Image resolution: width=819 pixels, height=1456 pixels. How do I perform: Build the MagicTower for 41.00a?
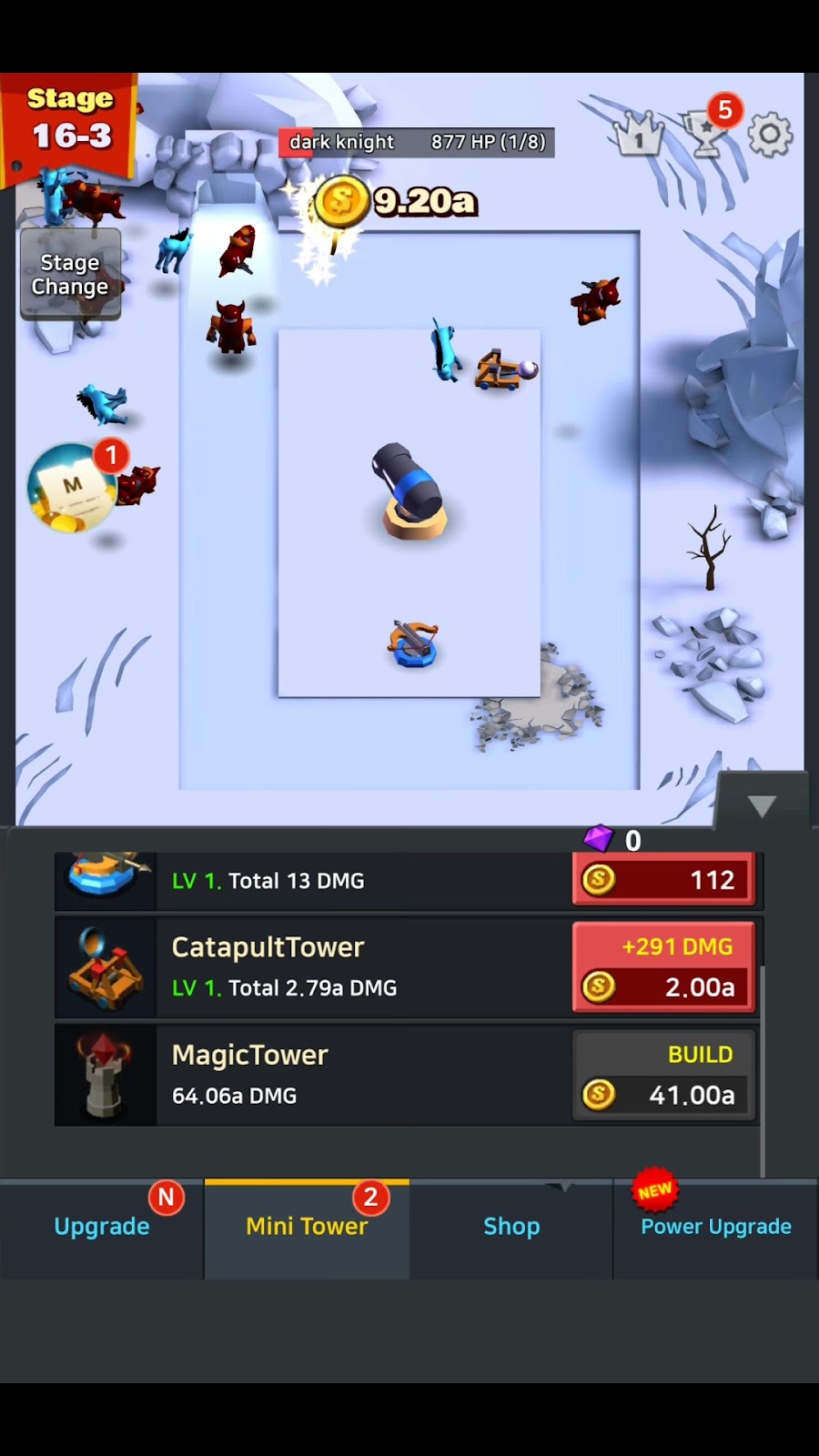[663, 1075]
